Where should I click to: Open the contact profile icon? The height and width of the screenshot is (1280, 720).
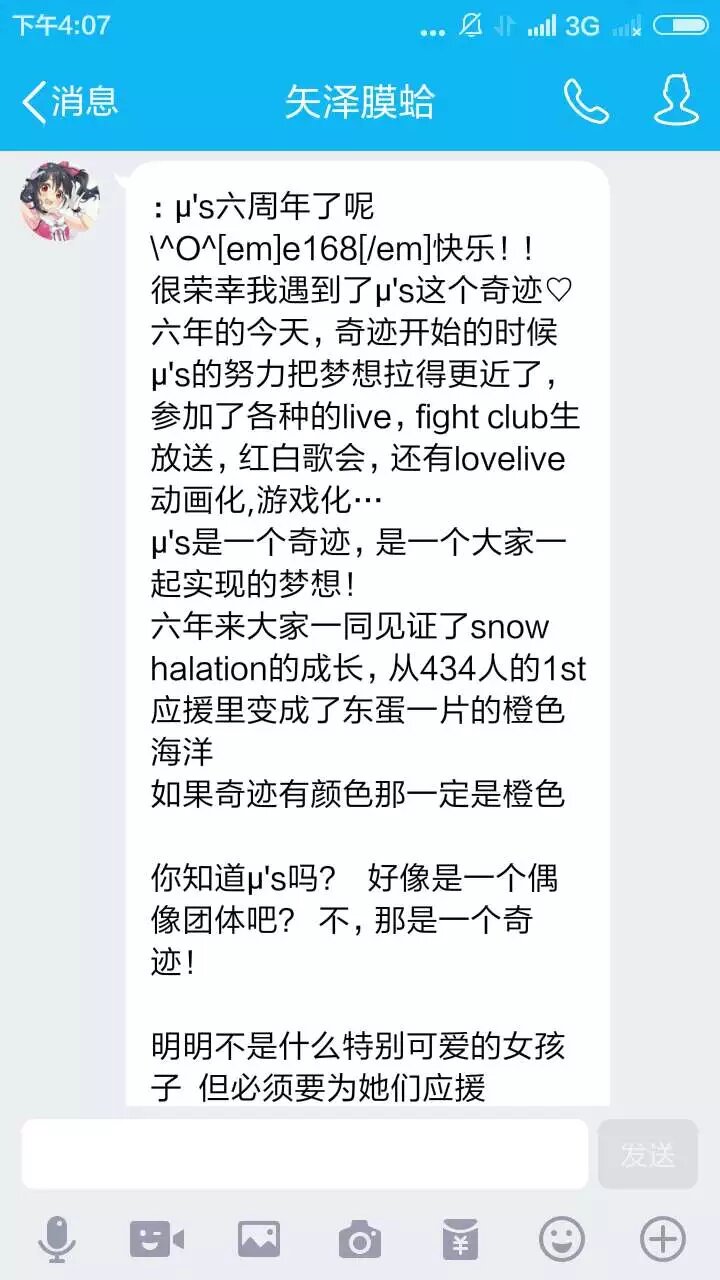point(675,101)
